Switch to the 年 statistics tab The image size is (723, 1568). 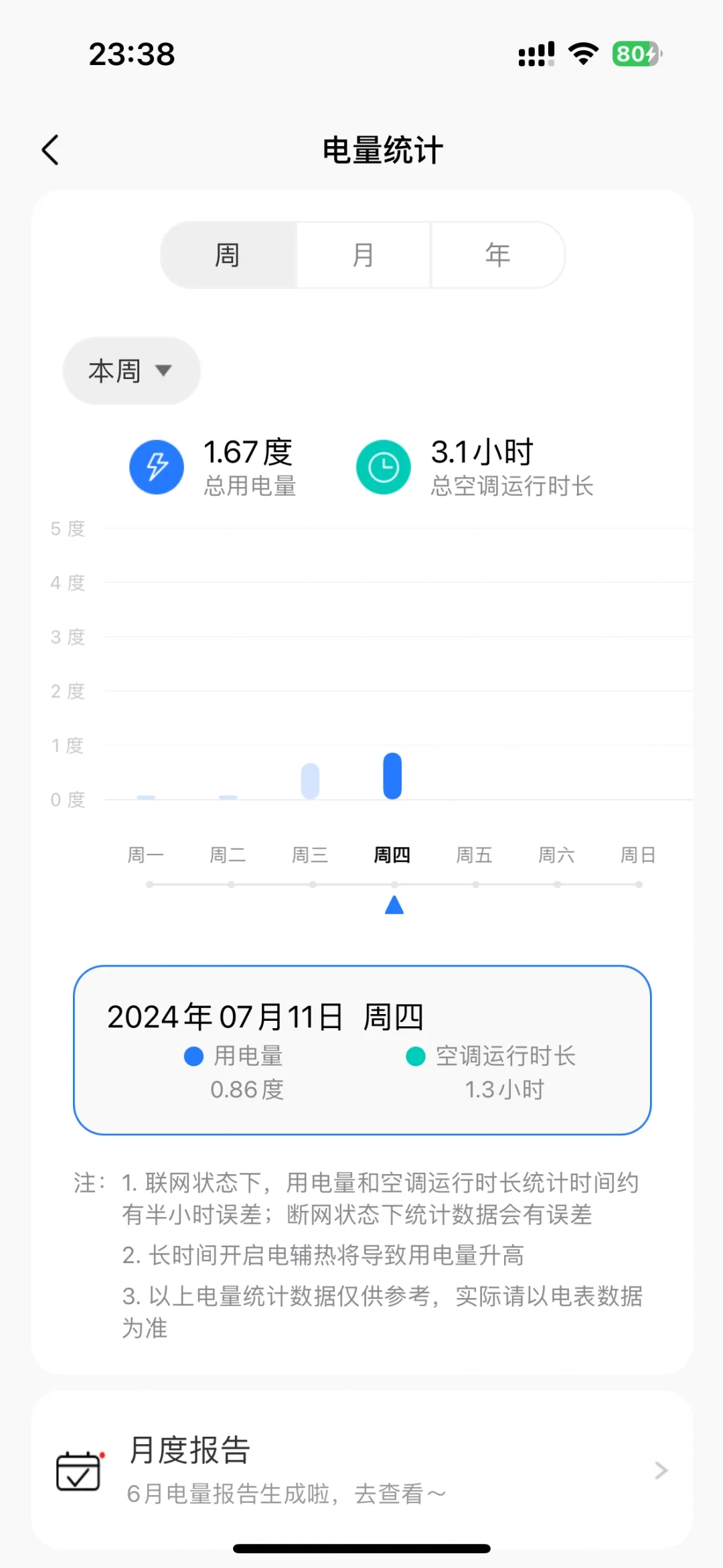498,255
